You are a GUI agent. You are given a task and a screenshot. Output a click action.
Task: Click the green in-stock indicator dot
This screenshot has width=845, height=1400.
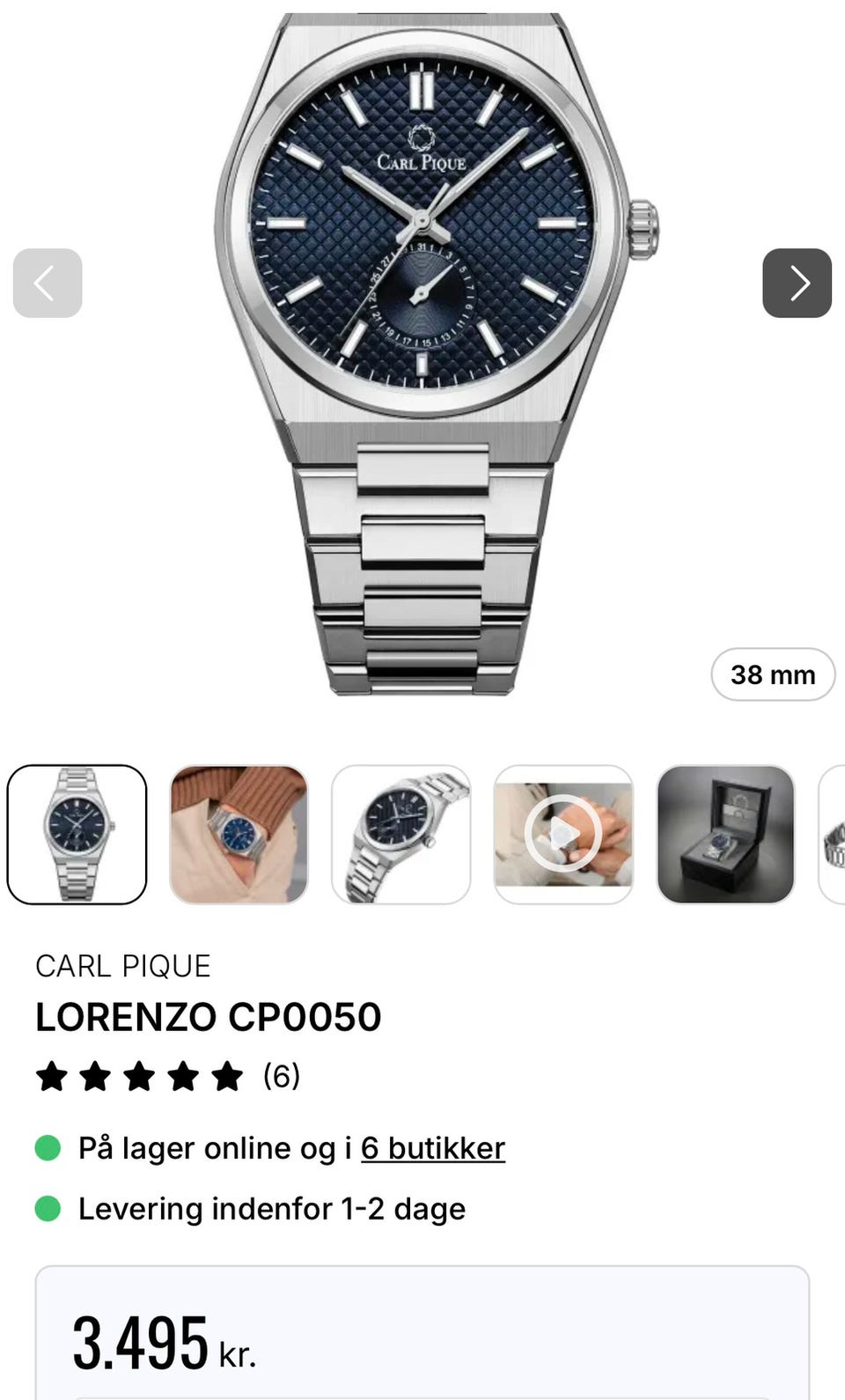tap(48, 1147)
